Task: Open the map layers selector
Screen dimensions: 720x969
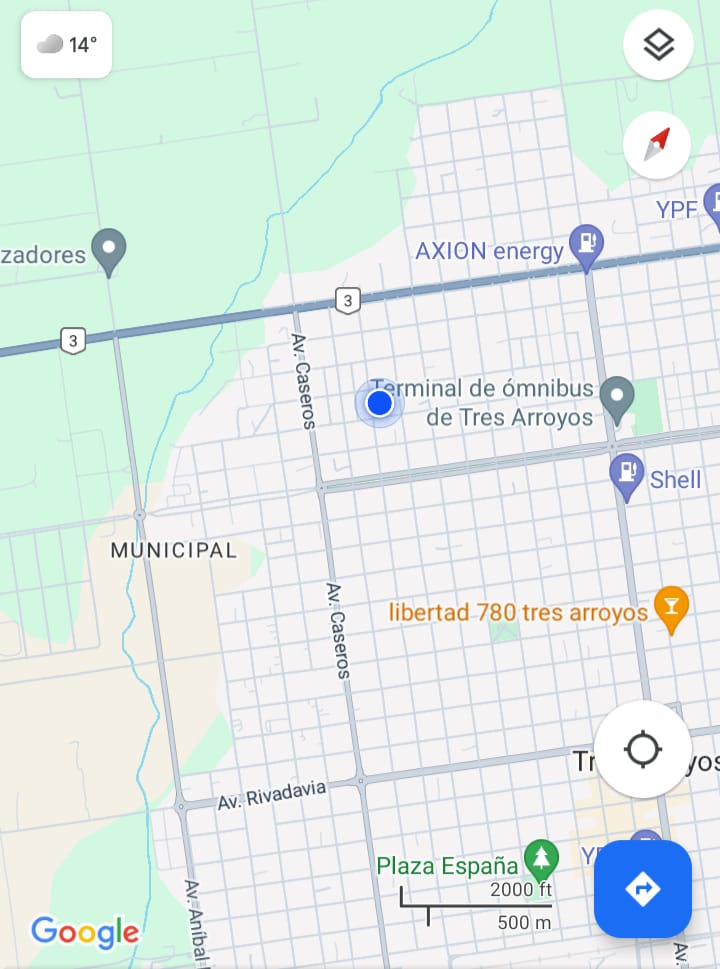Action: tap(657, 45)
